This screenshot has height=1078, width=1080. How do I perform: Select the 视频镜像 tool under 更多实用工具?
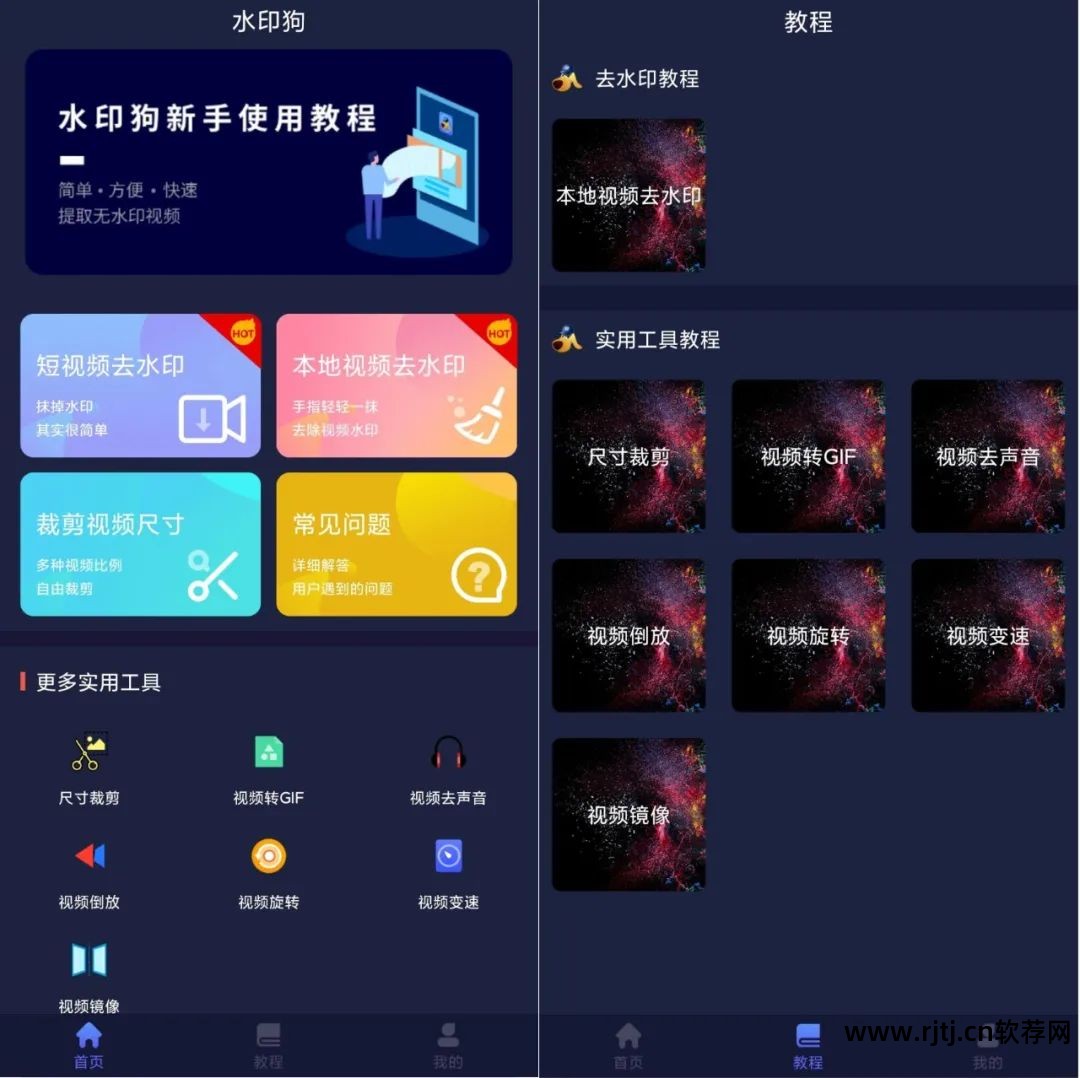click(89, 977)
